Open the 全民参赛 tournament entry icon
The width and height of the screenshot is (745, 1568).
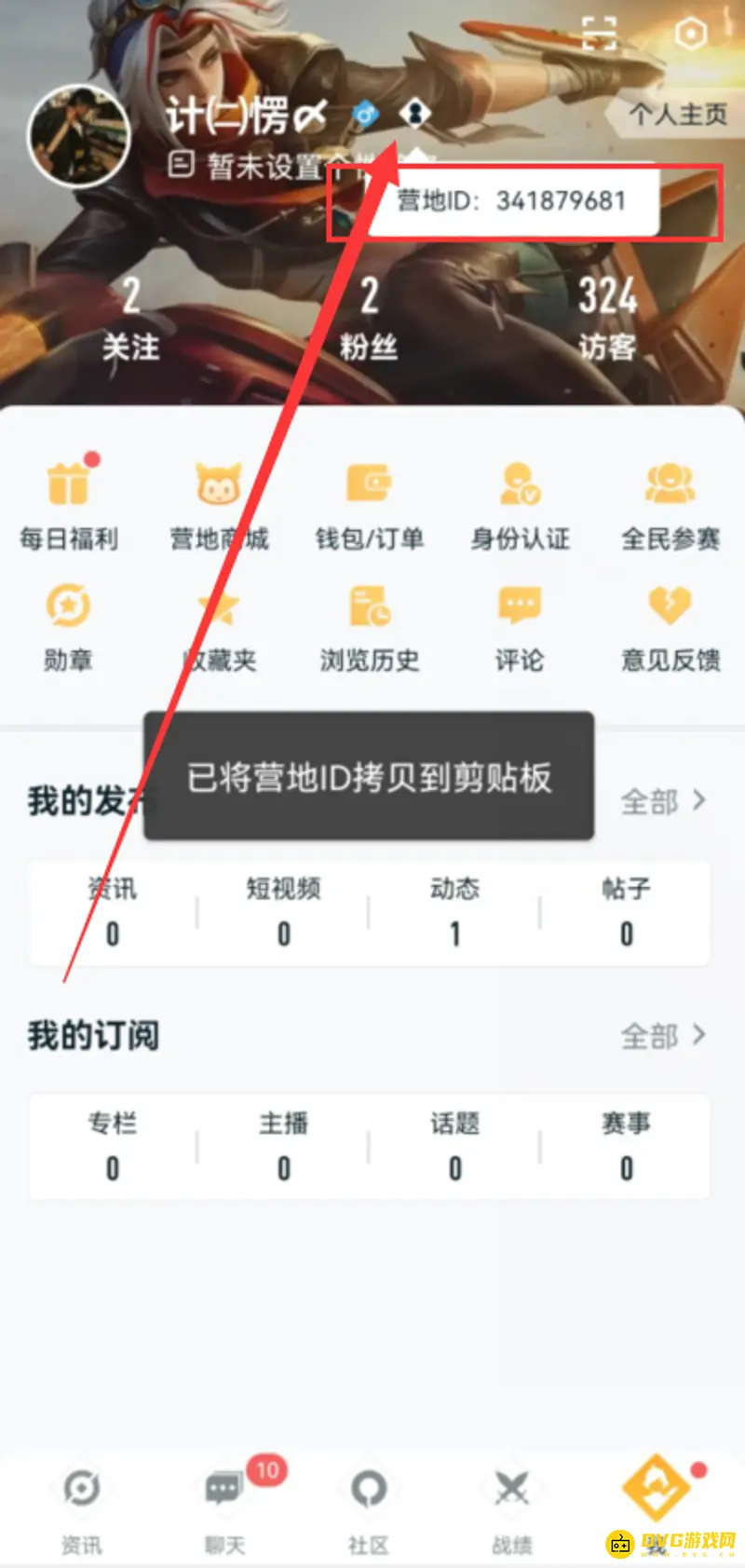[670, 503]
